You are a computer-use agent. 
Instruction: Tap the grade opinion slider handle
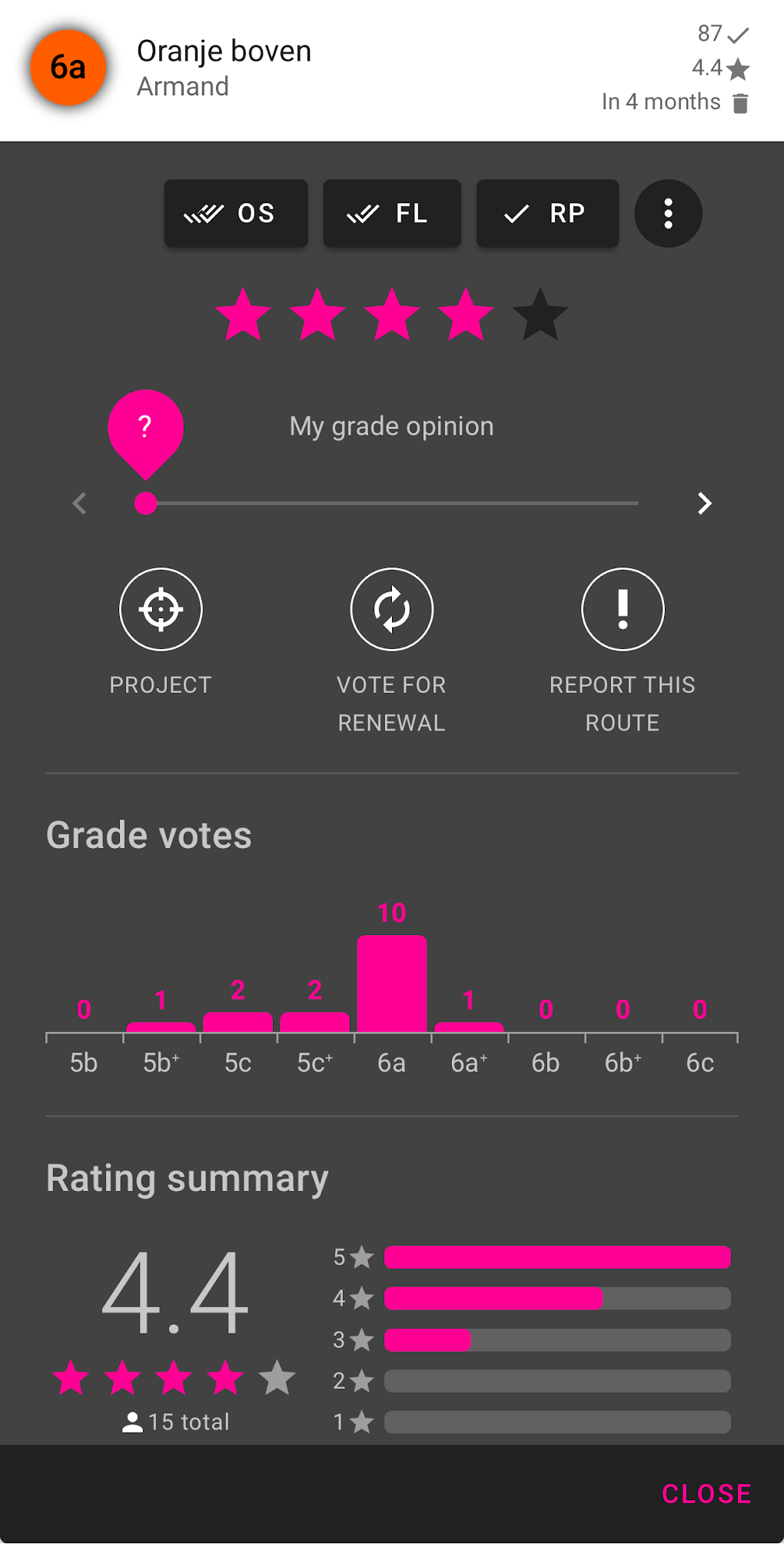pyautogui.click(x=145, y=504)
